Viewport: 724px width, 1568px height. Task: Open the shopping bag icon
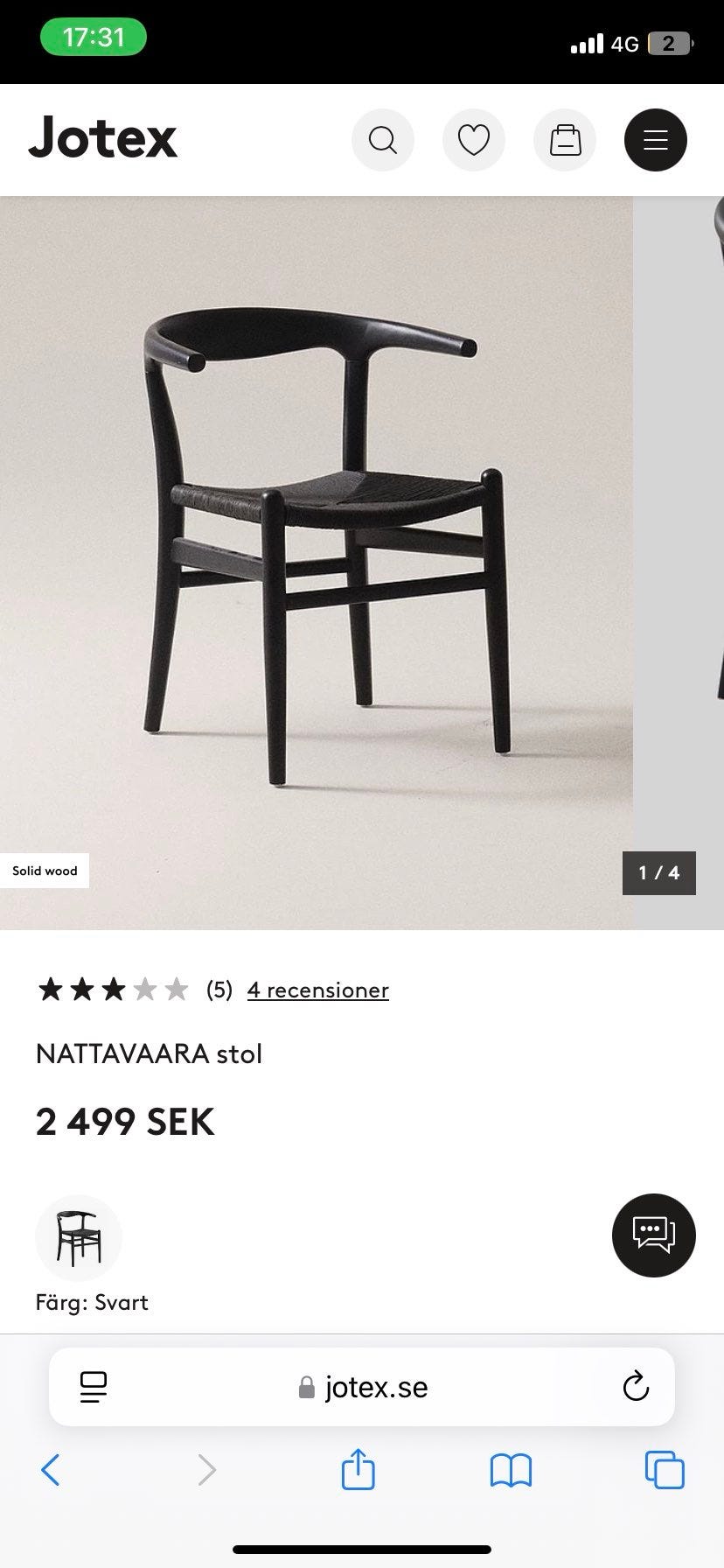click(x=564, y=139)
